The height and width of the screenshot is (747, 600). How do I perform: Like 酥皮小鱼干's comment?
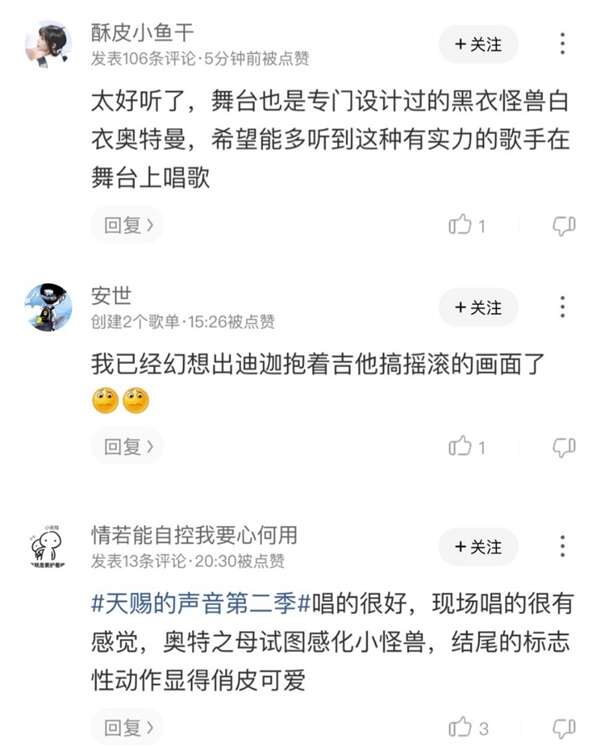[x=461, y=225]
